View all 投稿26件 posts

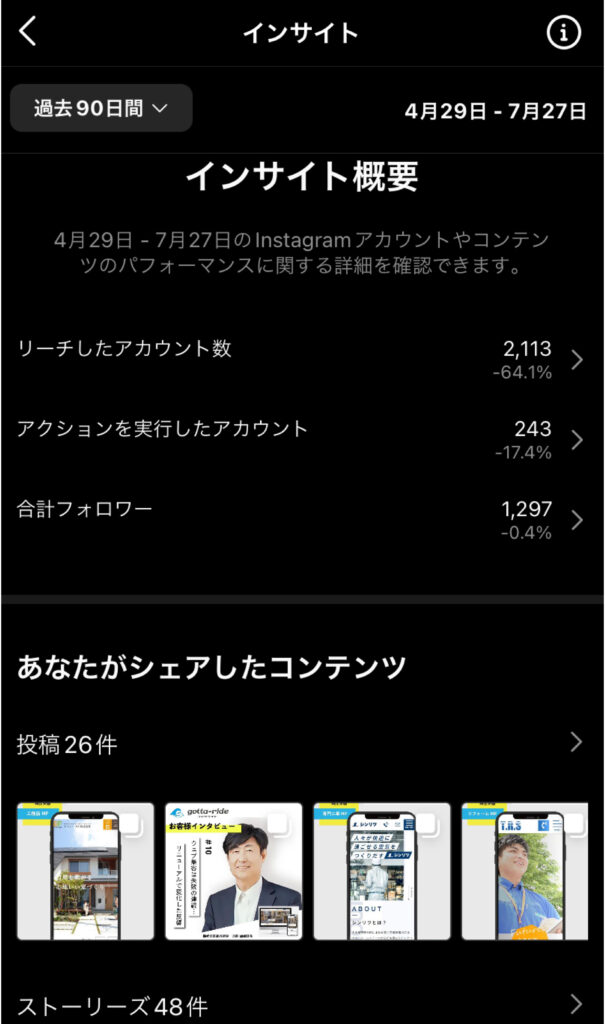(300, 744)
